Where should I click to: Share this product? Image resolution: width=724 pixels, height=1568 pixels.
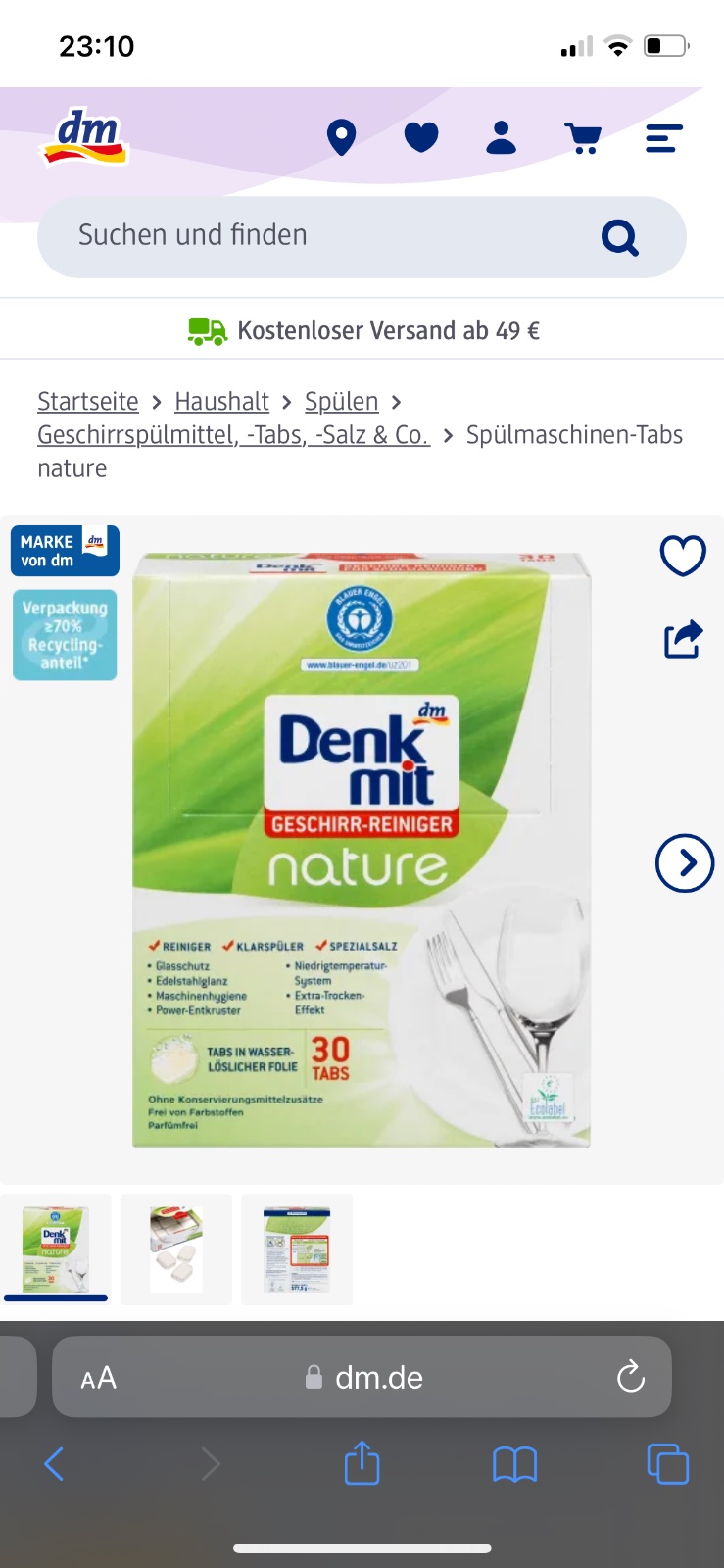click(683, 639)
